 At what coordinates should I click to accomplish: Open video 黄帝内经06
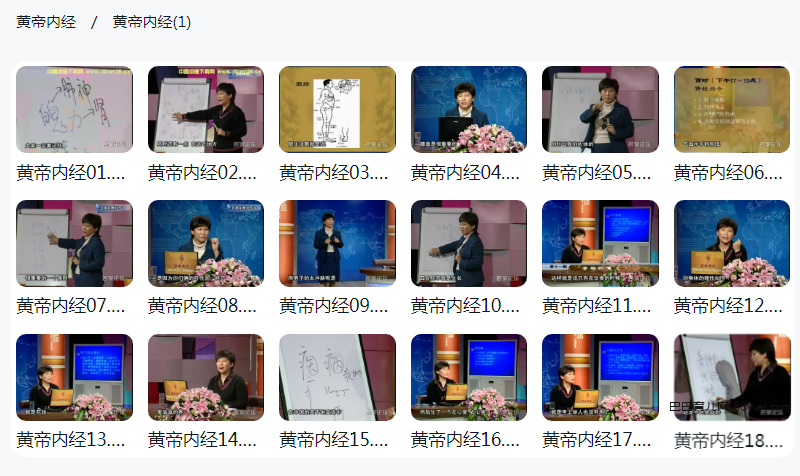[x=732, y=110]
